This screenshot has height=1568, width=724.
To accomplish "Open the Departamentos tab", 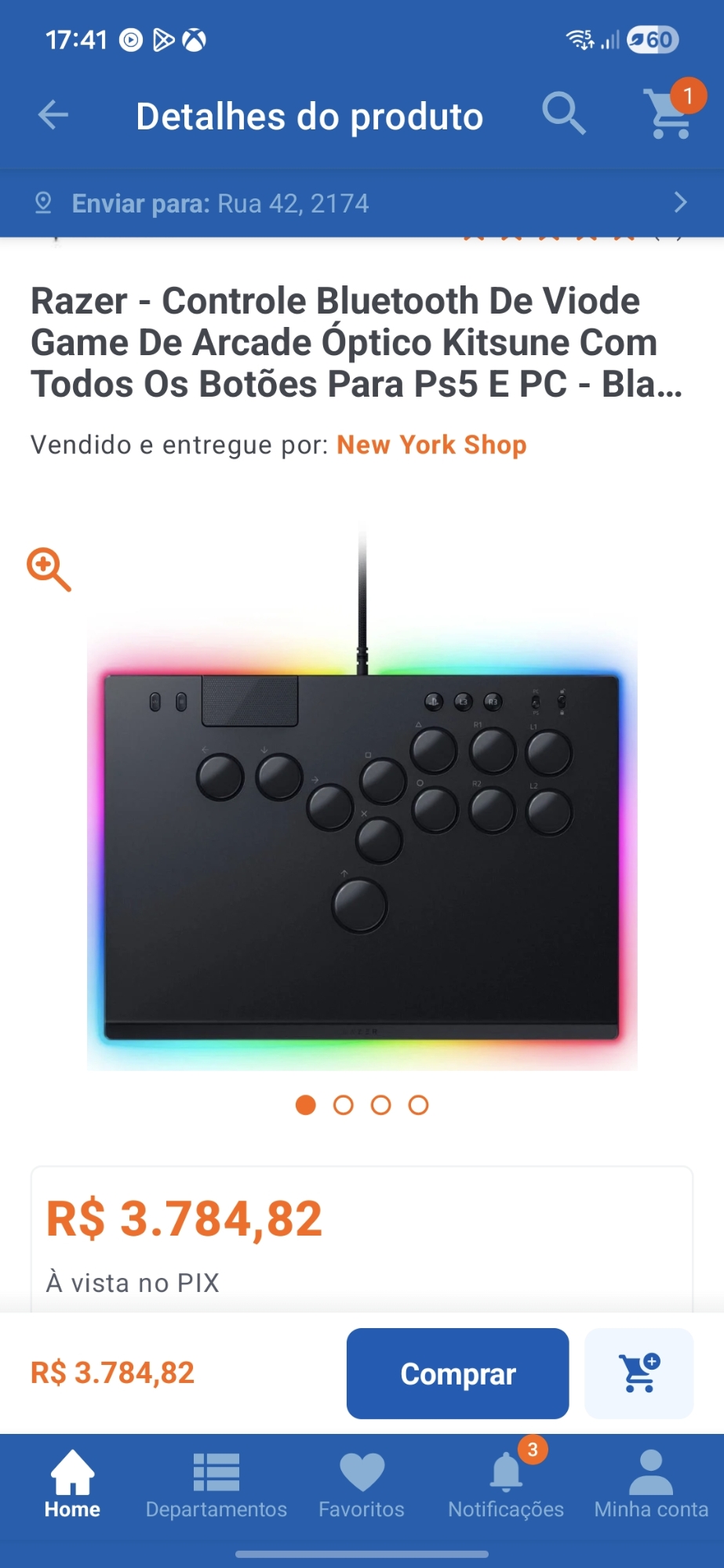I will (216, 1485).
